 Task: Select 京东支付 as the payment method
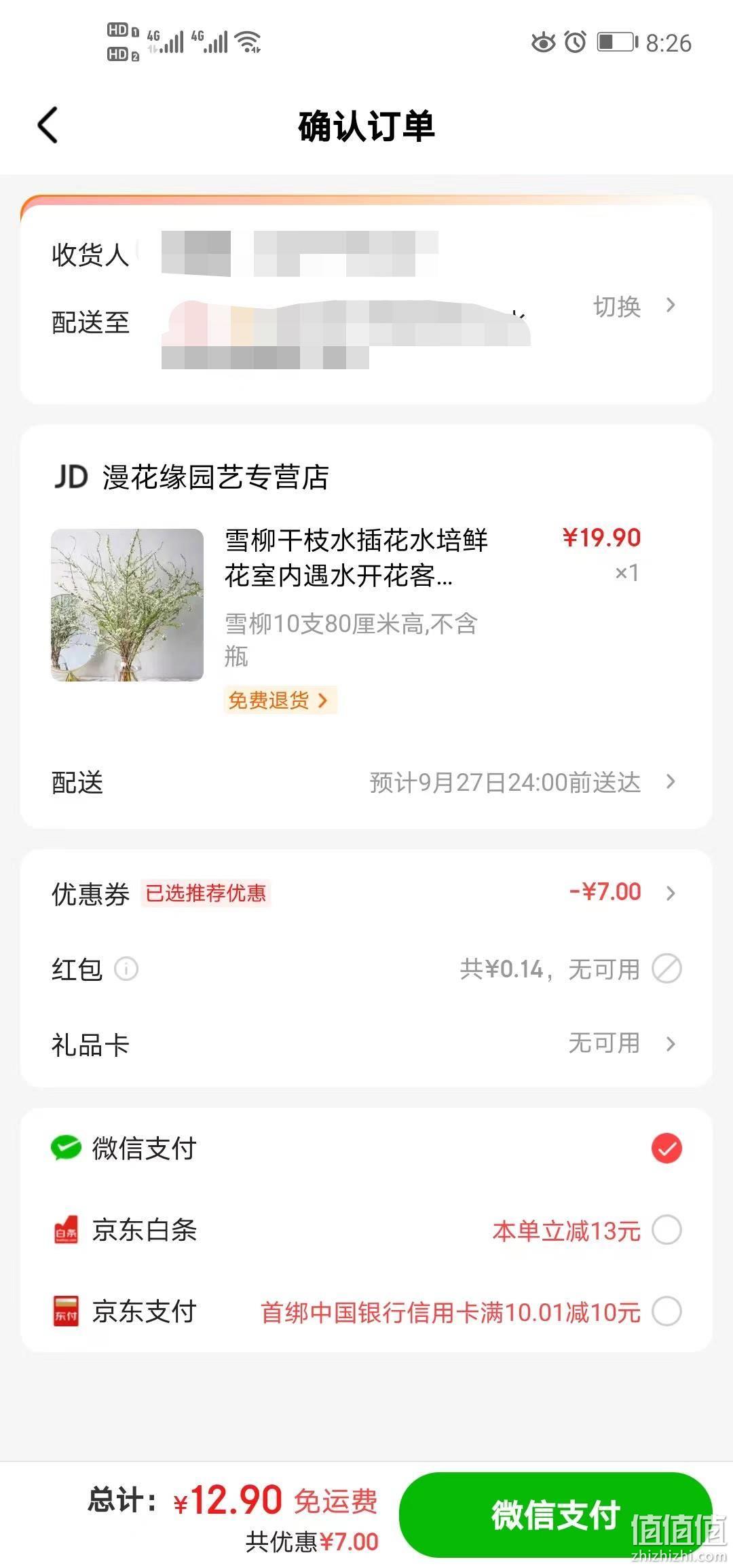tap(366, 1311)
